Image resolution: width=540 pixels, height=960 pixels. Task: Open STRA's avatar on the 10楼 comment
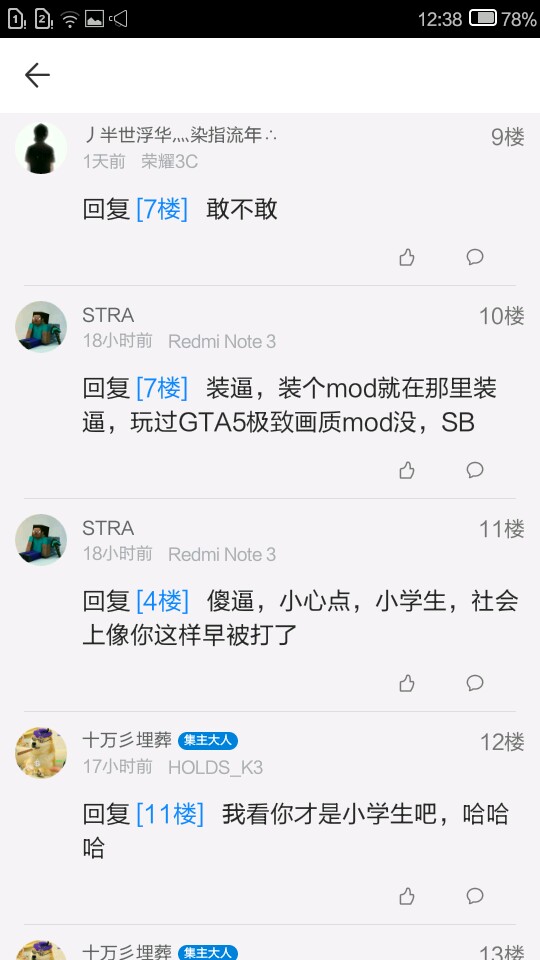pyautogui.click(x=41, y=327)
